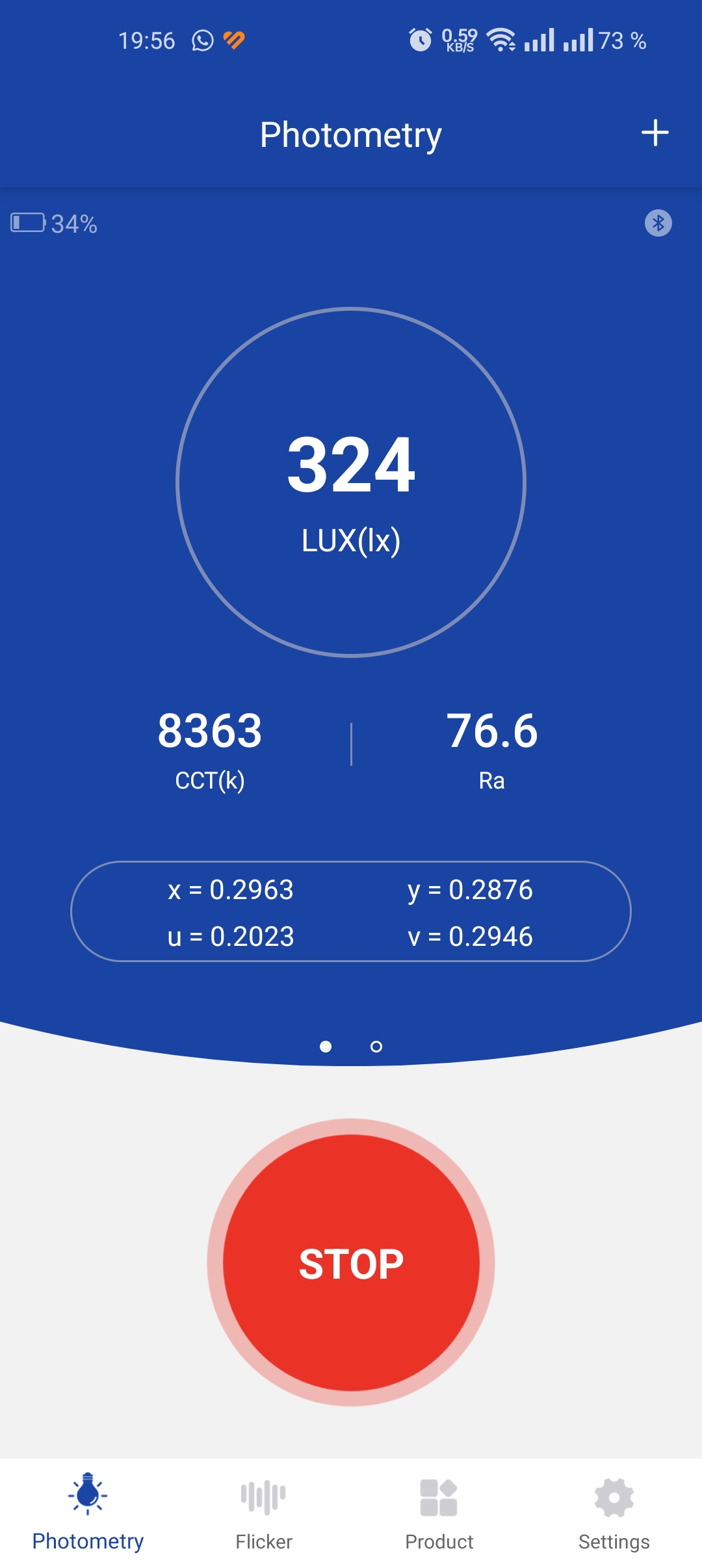Stop the photometry measurement
This screenshot has height=1568, width=702.
pos(351,1262)
